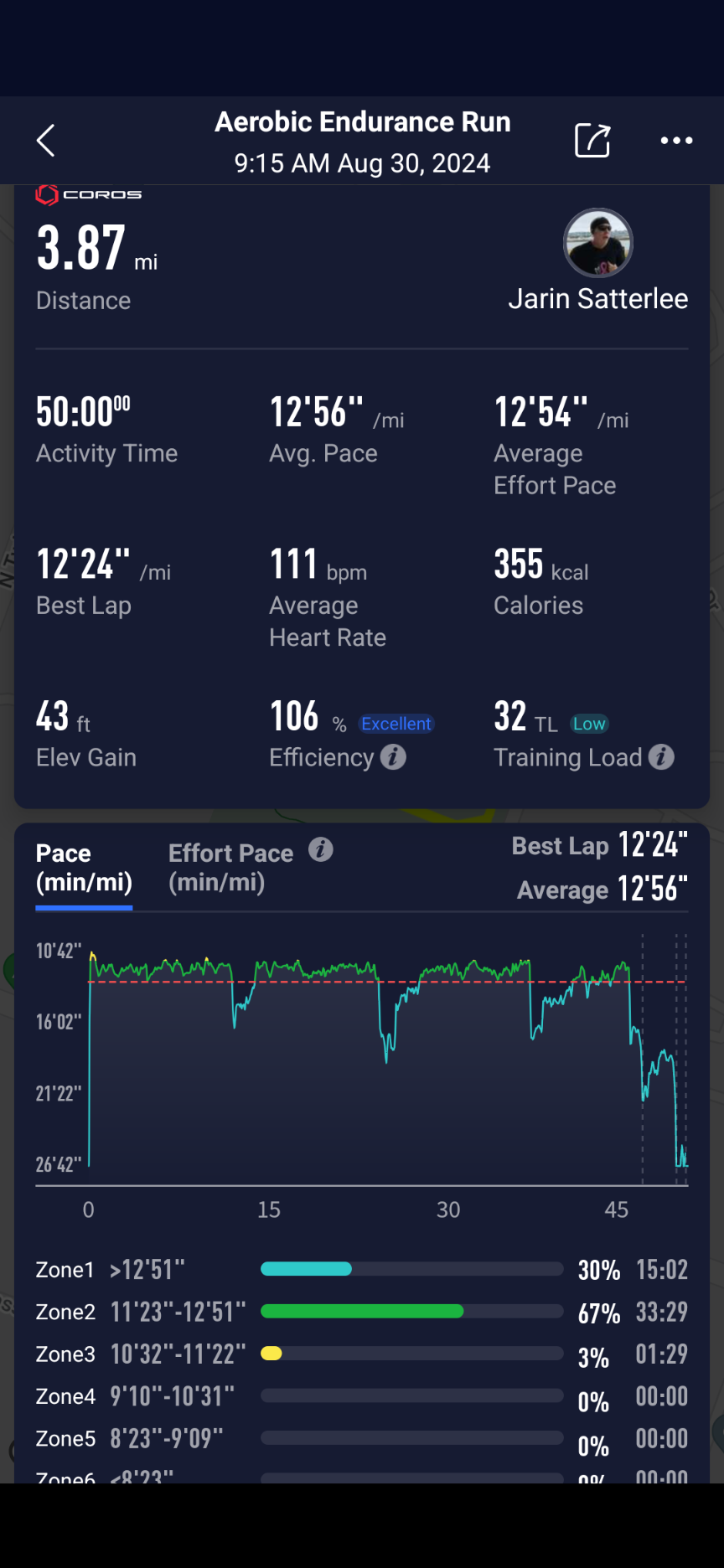724x1568 pixels.
Task: Open the Effort Pace info icon
Action: 321,850
